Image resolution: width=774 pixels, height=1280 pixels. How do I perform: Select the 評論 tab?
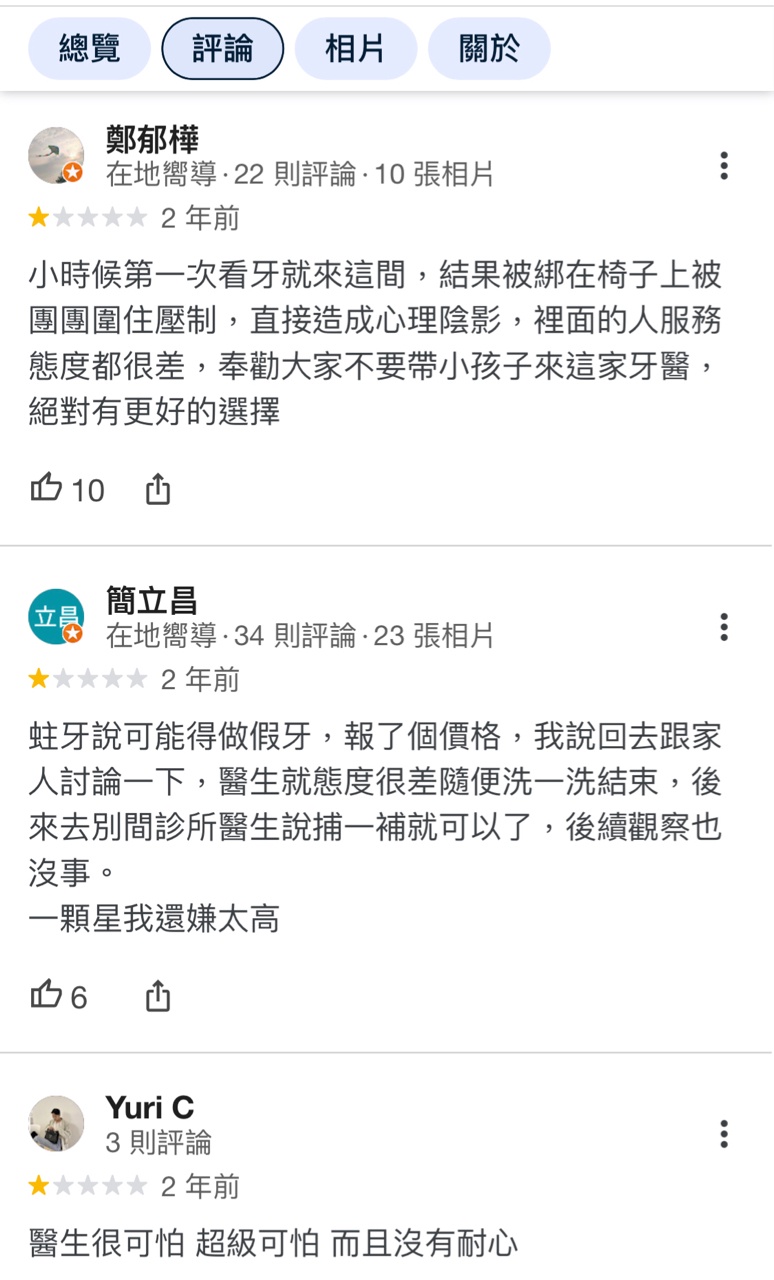coord(222,48)
